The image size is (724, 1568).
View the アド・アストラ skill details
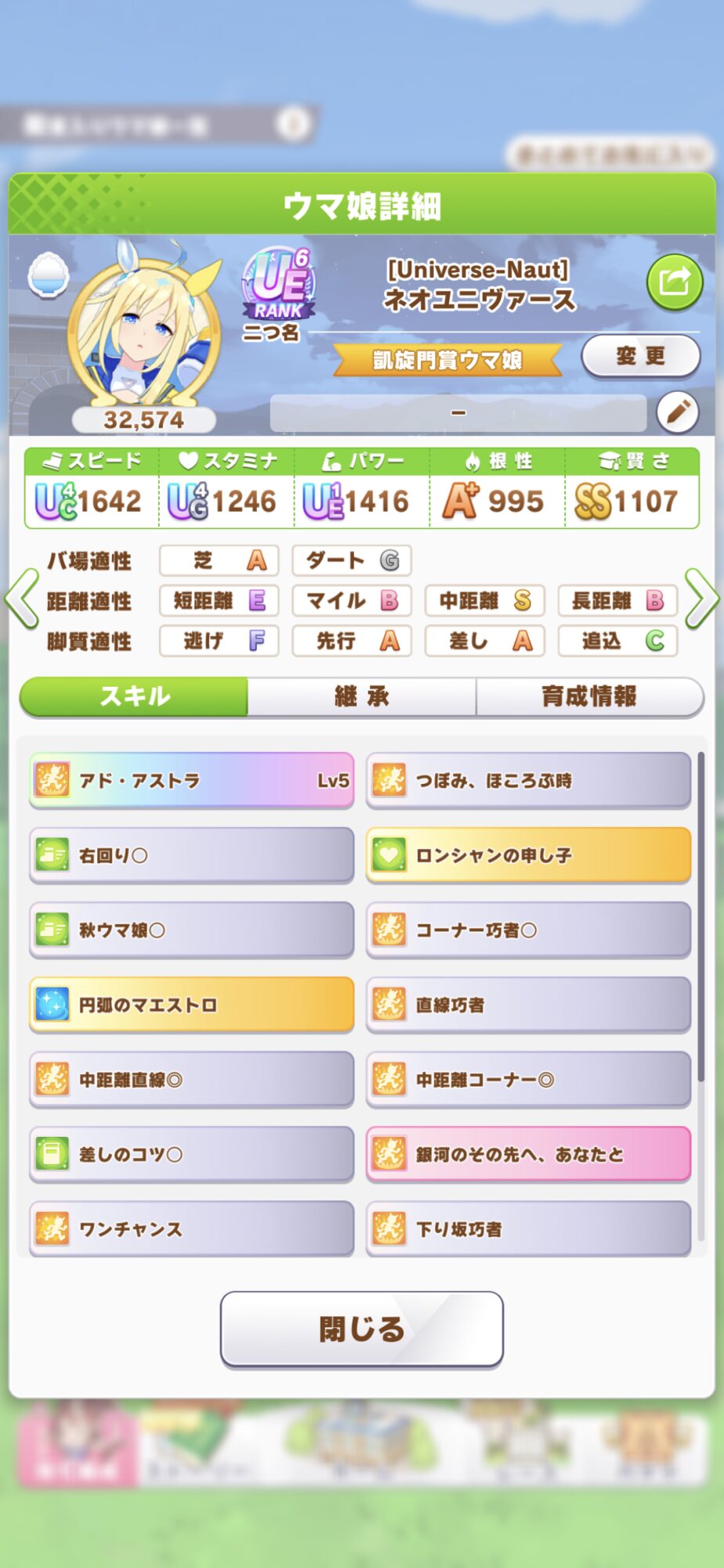[x=191, y=780]
